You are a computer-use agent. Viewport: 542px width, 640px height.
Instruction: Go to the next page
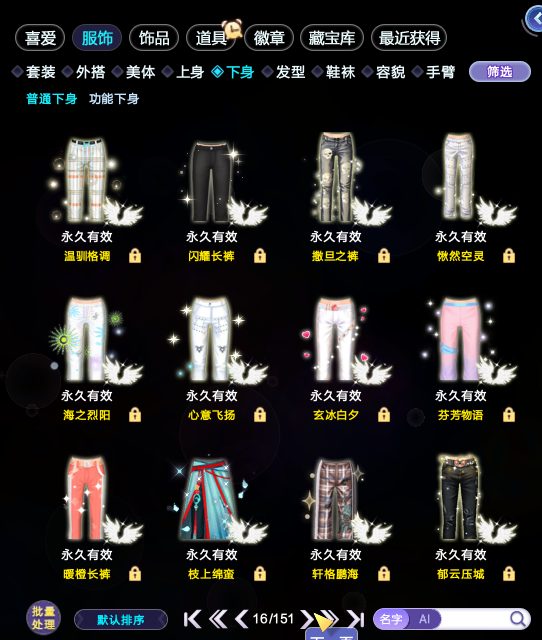306,619
